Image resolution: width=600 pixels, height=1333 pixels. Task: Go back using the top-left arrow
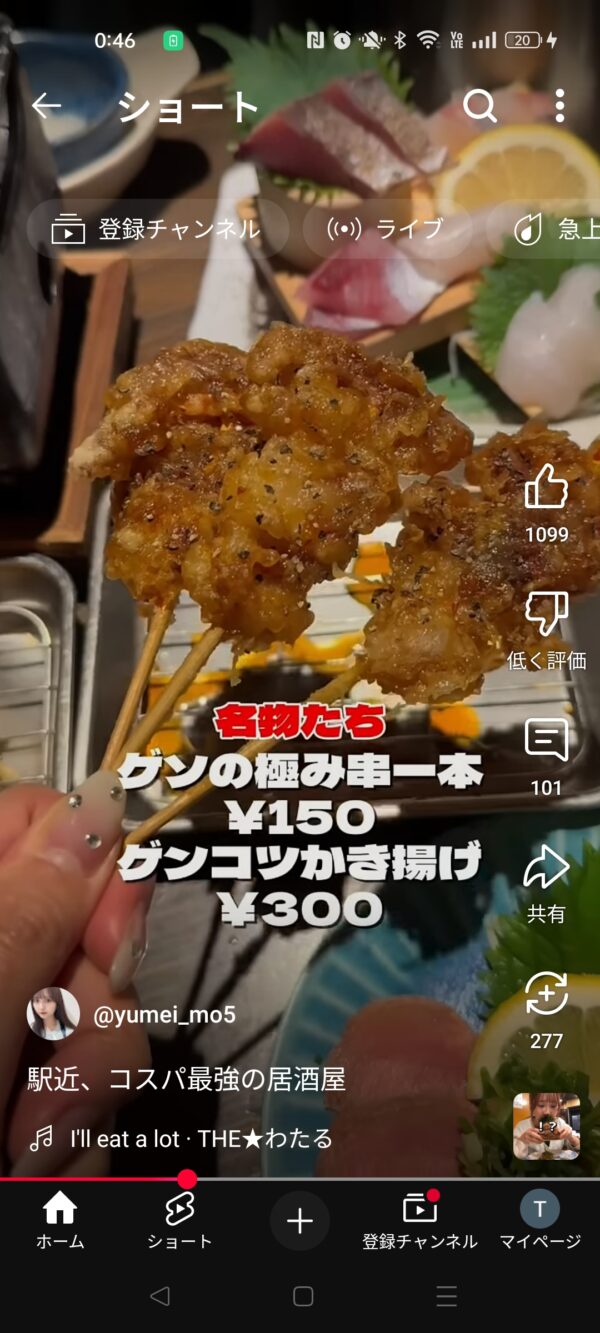[x=46, y=106]
